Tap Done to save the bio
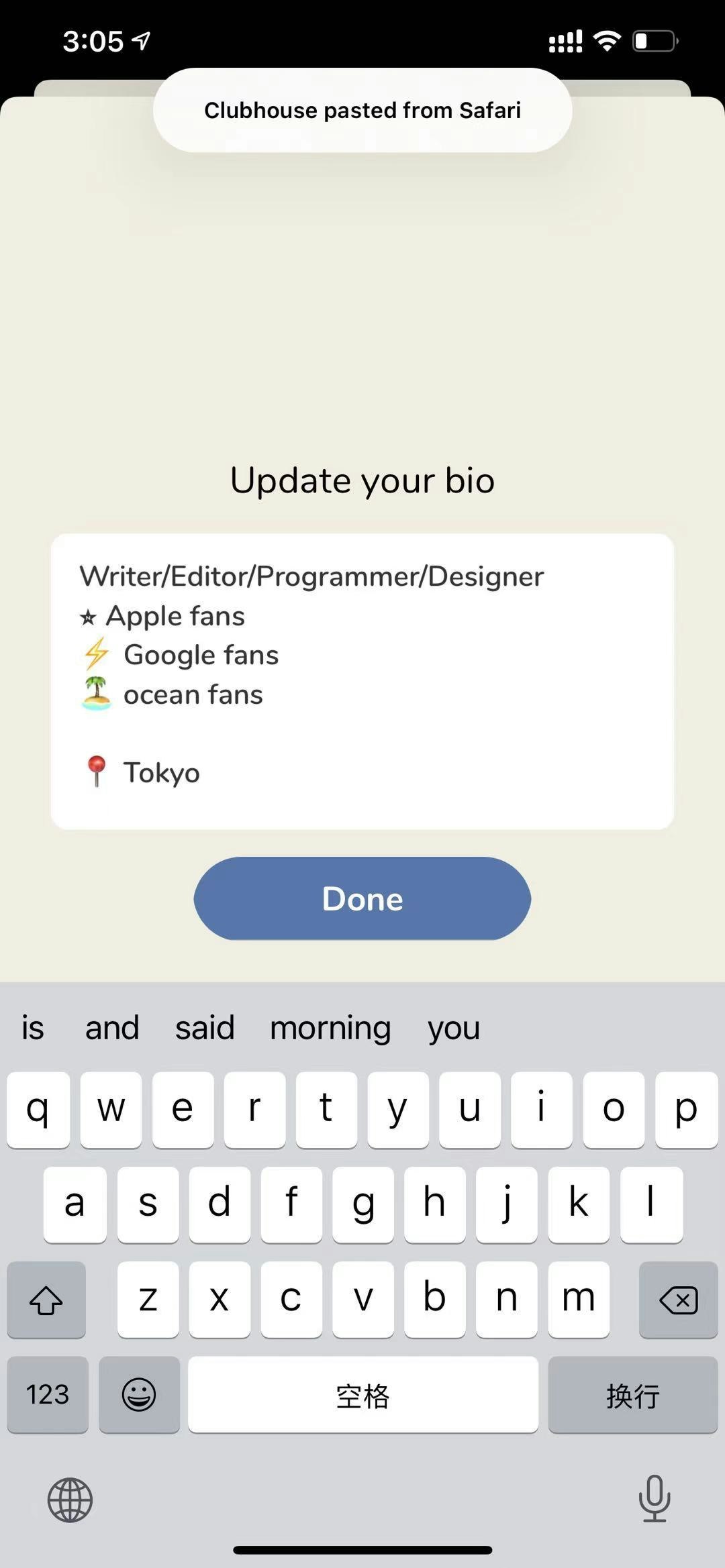The image size is (725, 1568). tap(362, 898)
